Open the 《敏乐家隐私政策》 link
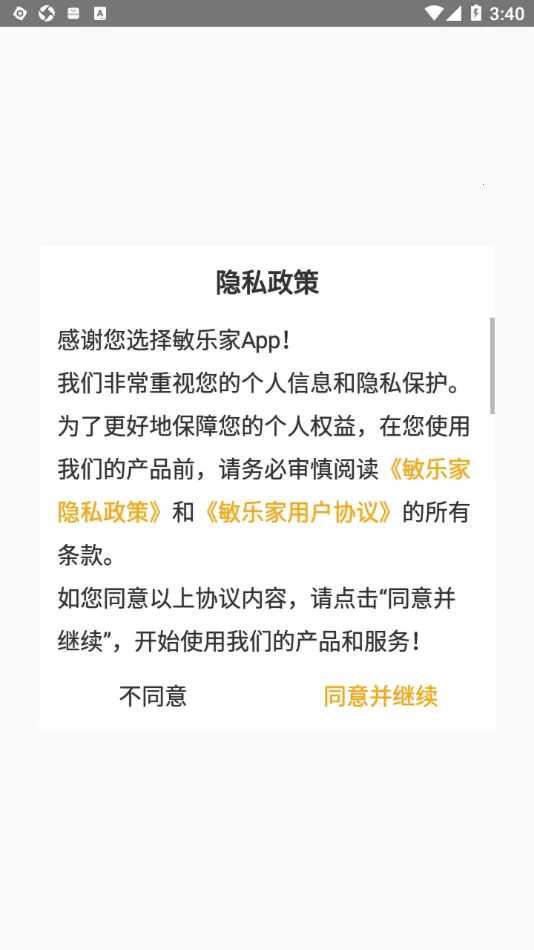 coord(110,513)
